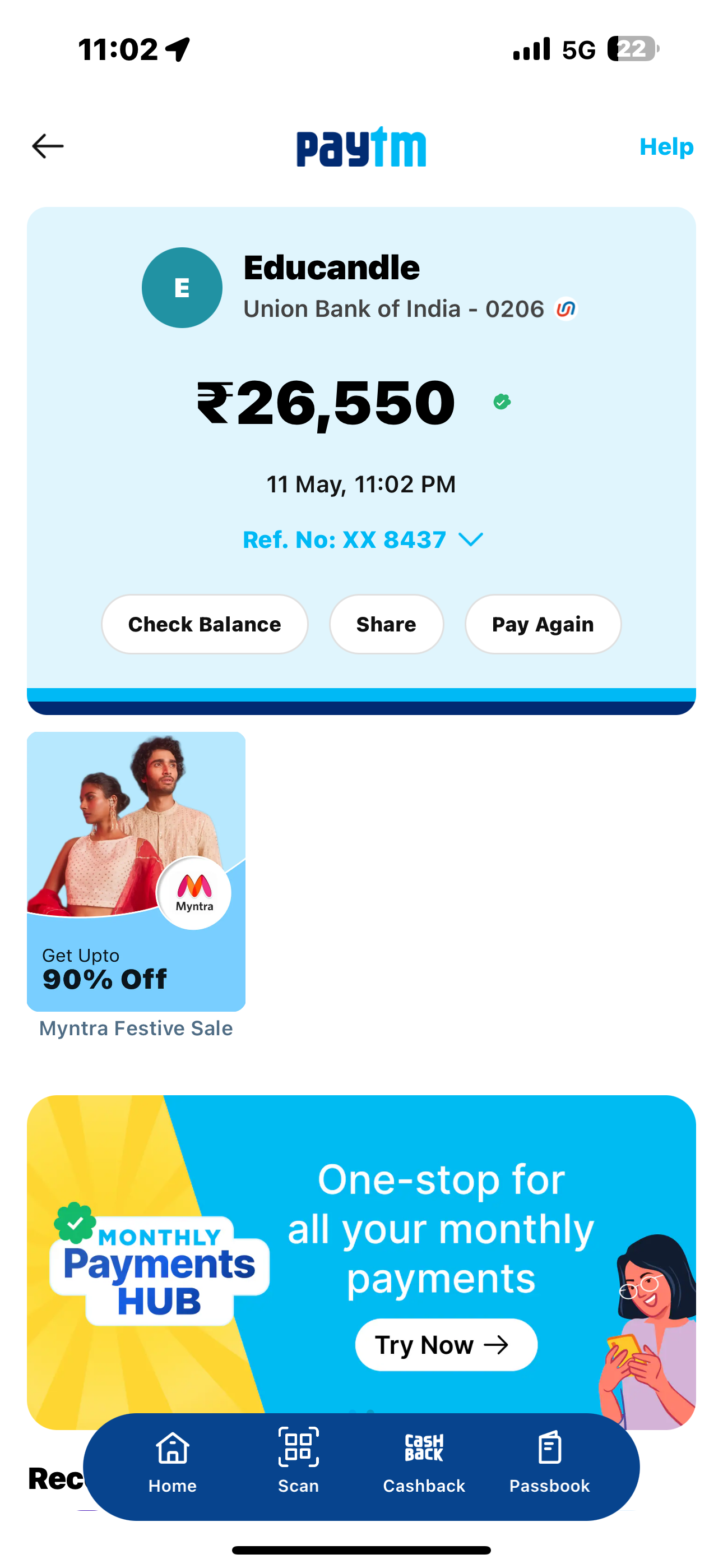Open the Help link

666,147
